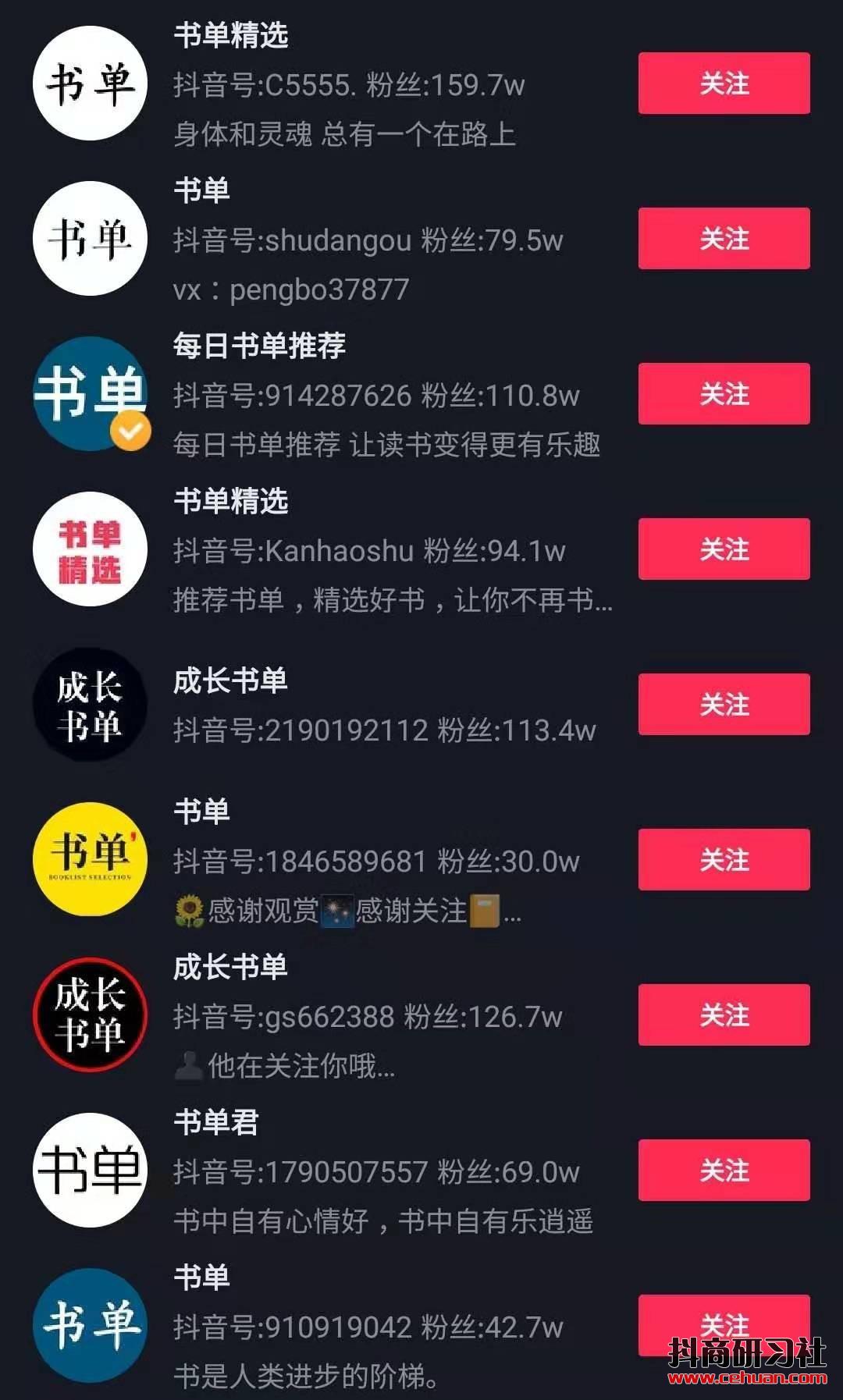Follow 成长书单 with ID gs662388

pyautogui.click(x=724, y=1015)
